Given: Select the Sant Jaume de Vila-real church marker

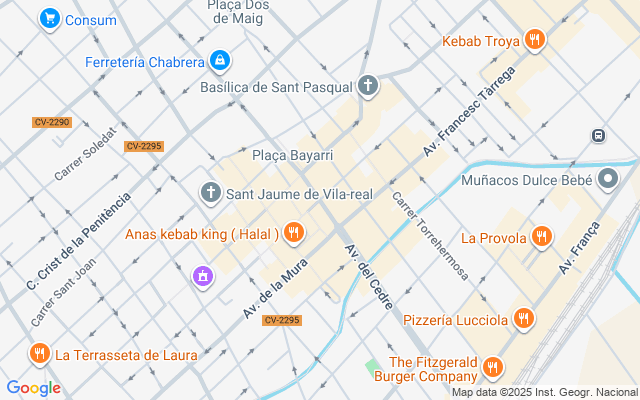Looking at the screenshot, I should pos(211,193).
